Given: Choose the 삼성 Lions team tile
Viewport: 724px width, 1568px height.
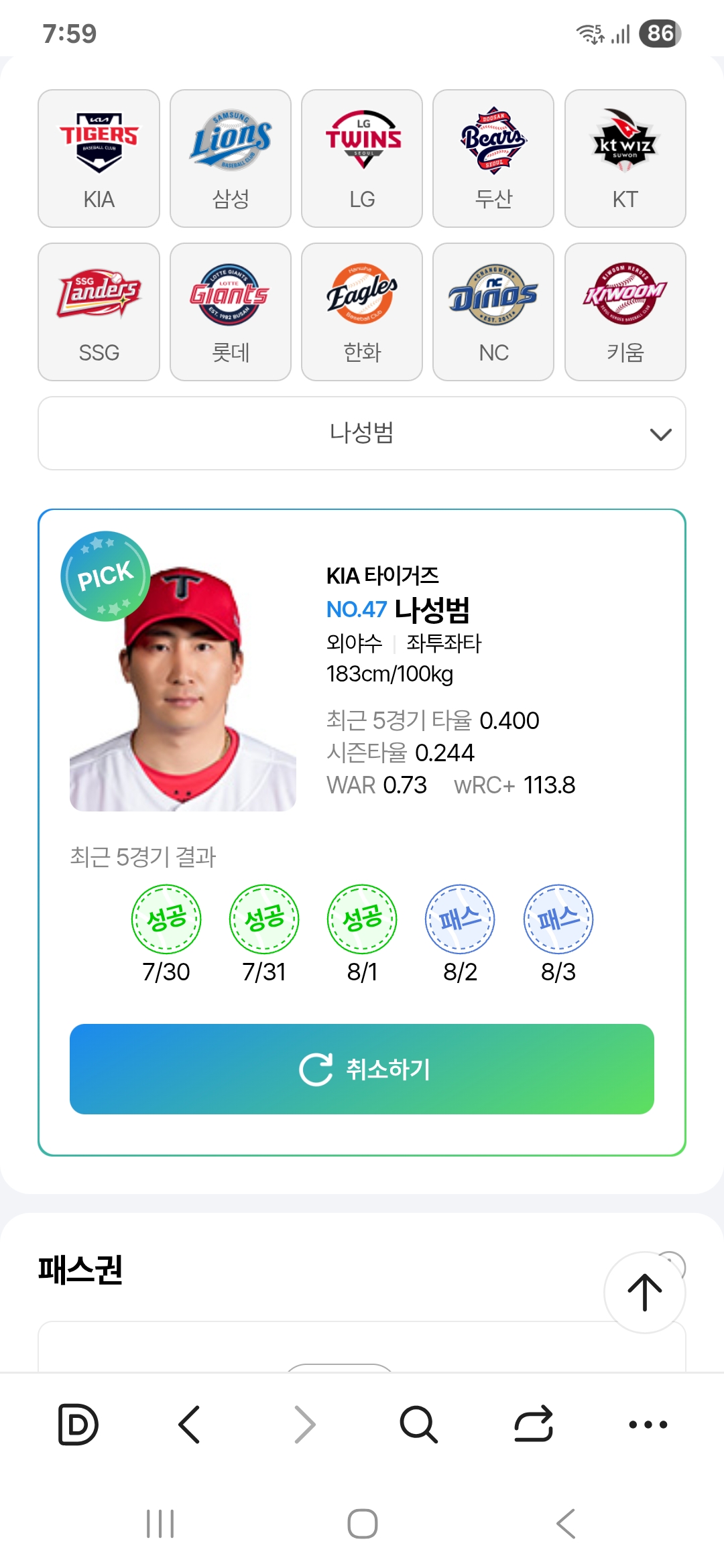Looking at the screenshot, I should (231, 158).
